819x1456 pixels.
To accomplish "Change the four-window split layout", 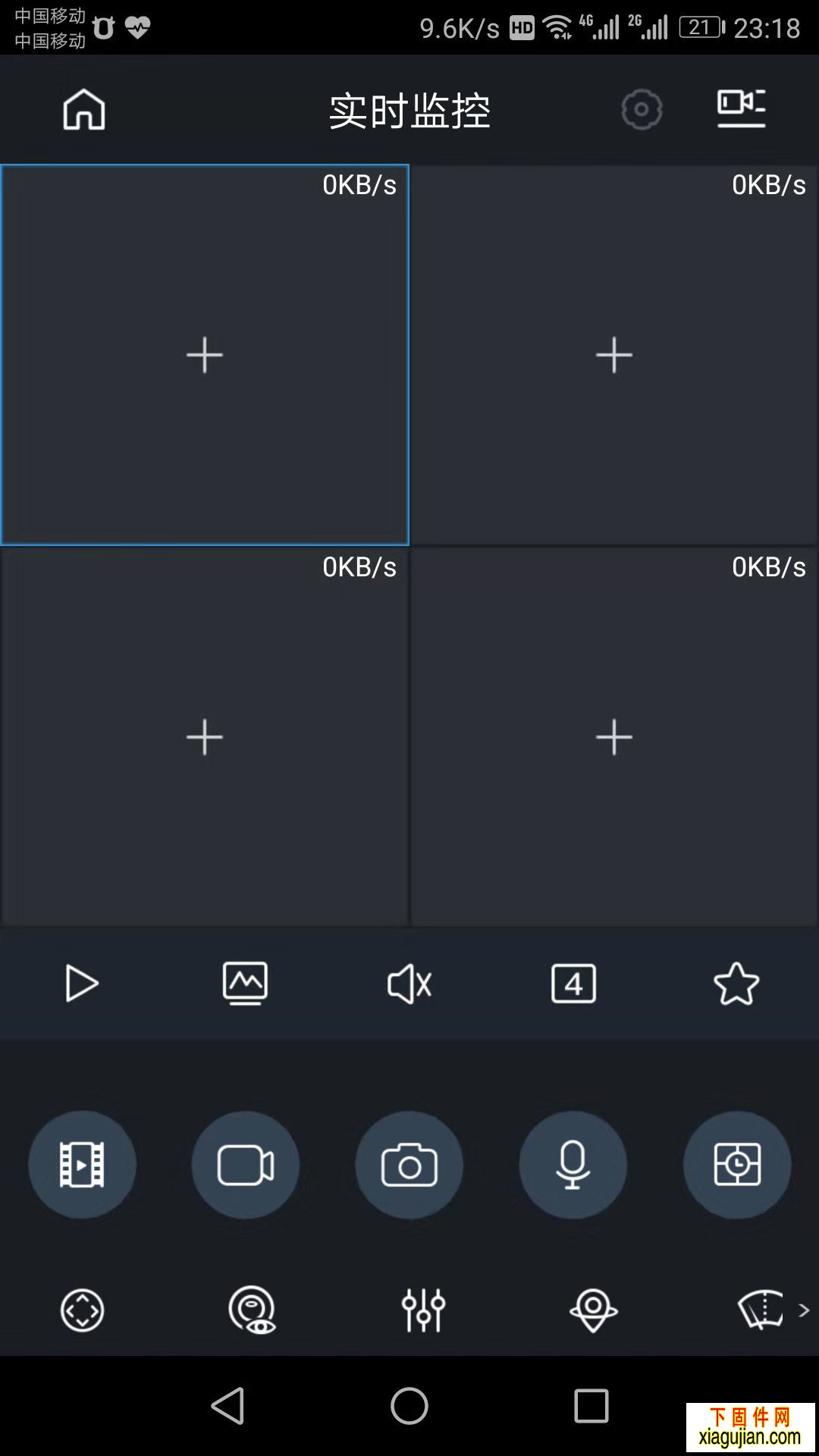I will pos(573,984).
